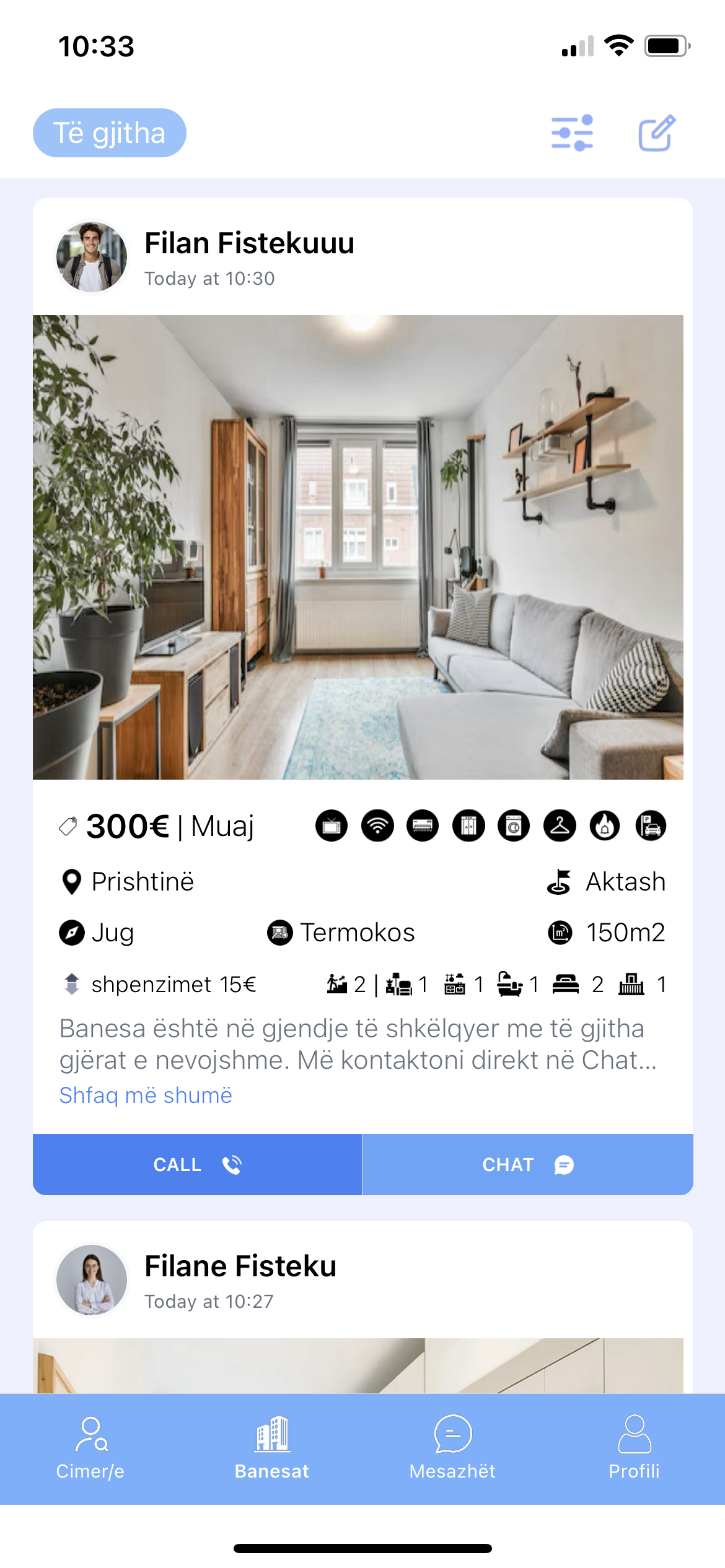Select the Të gjitha filter chip
Image resolution: width=725 pixels, height=1568 pixels.
110,133
